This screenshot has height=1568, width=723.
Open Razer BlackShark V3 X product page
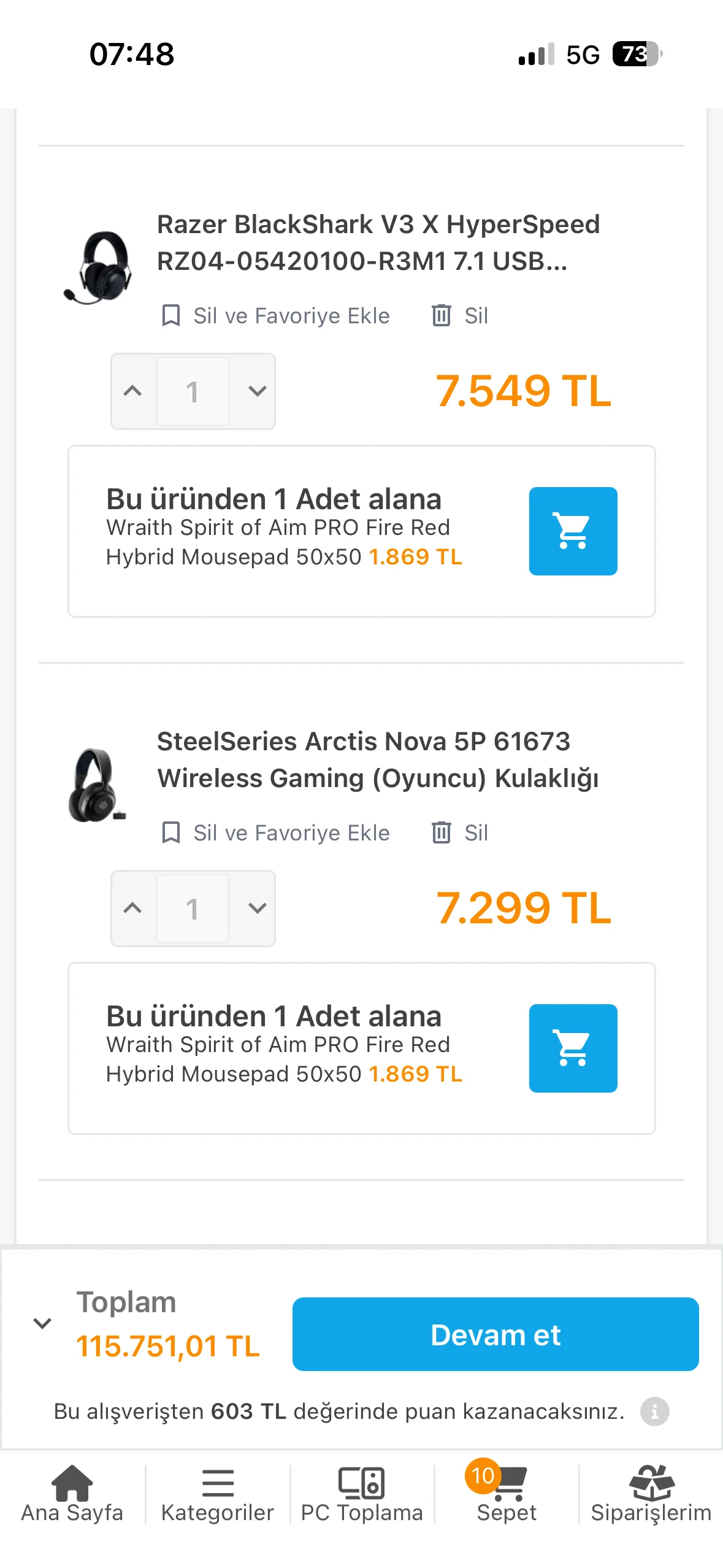pos(378,243)
